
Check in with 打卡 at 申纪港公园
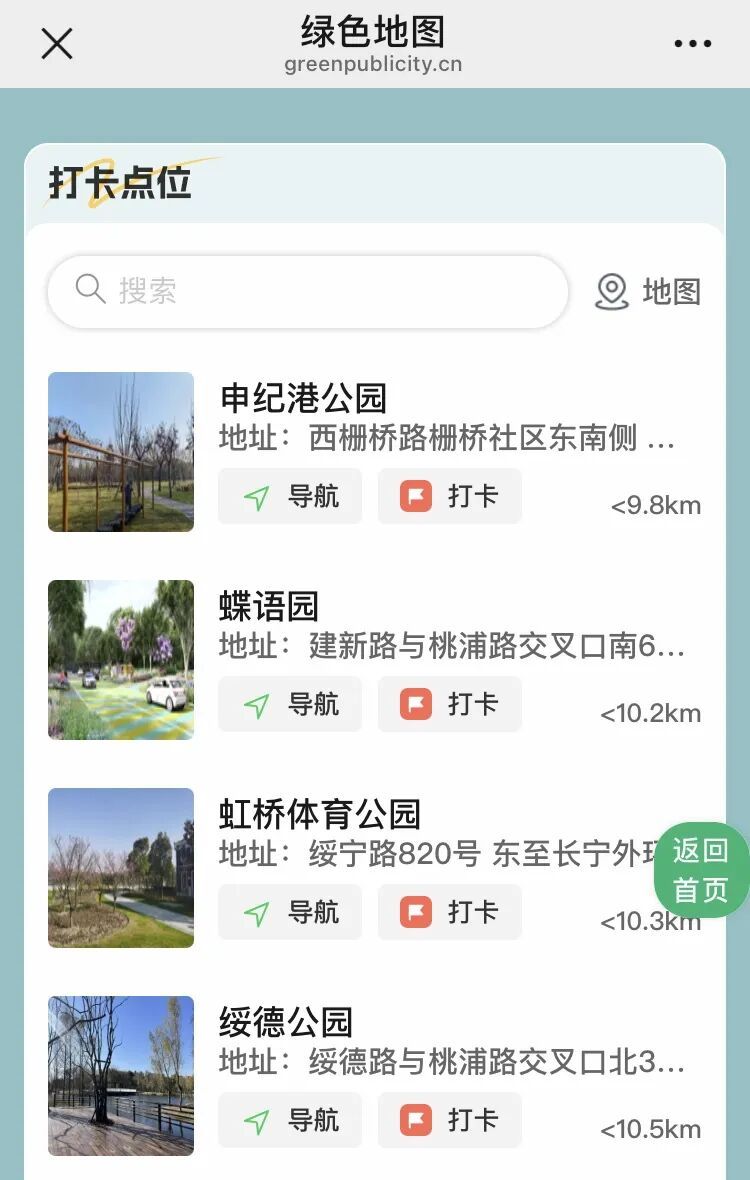[x=450, y=496]
